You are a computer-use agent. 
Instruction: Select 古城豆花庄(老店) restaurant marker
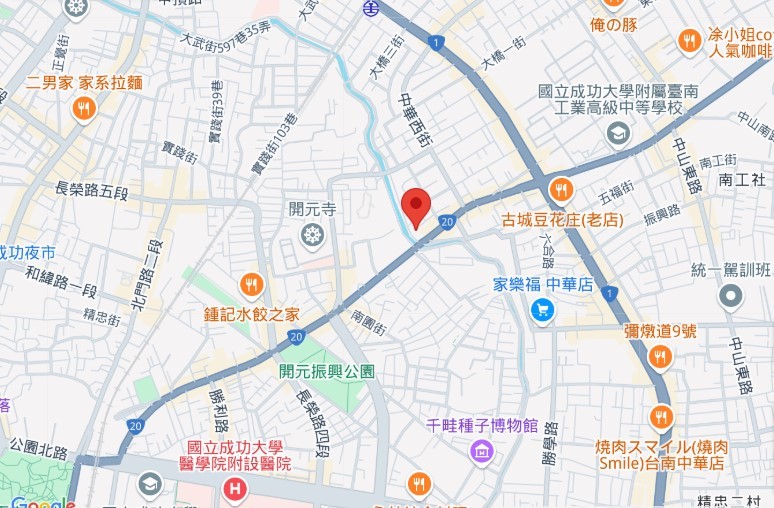tap(562, 190)
